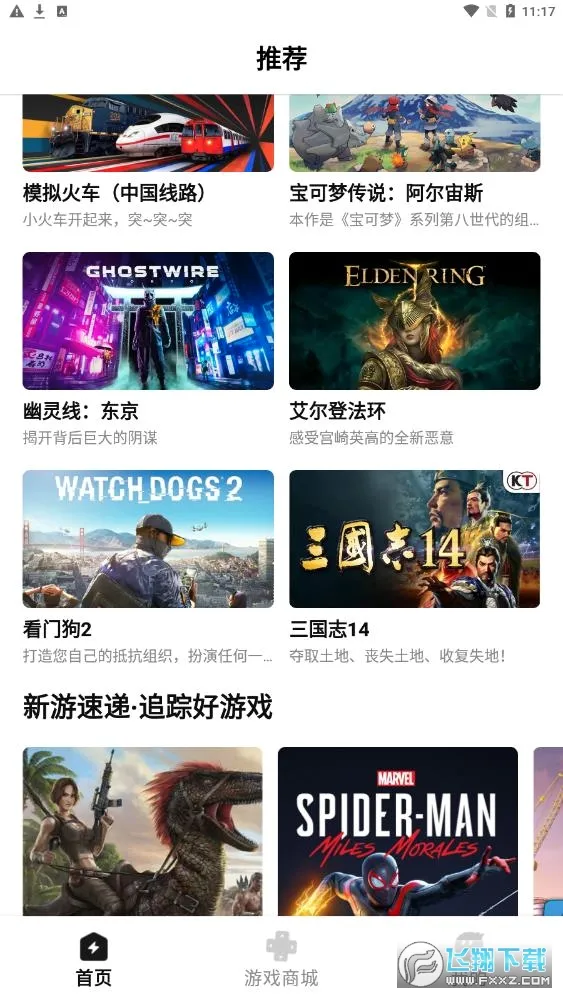Switch to the 游戏商城 tab
This screenshot has width=563, height=1000.
[x=281, y=960]
